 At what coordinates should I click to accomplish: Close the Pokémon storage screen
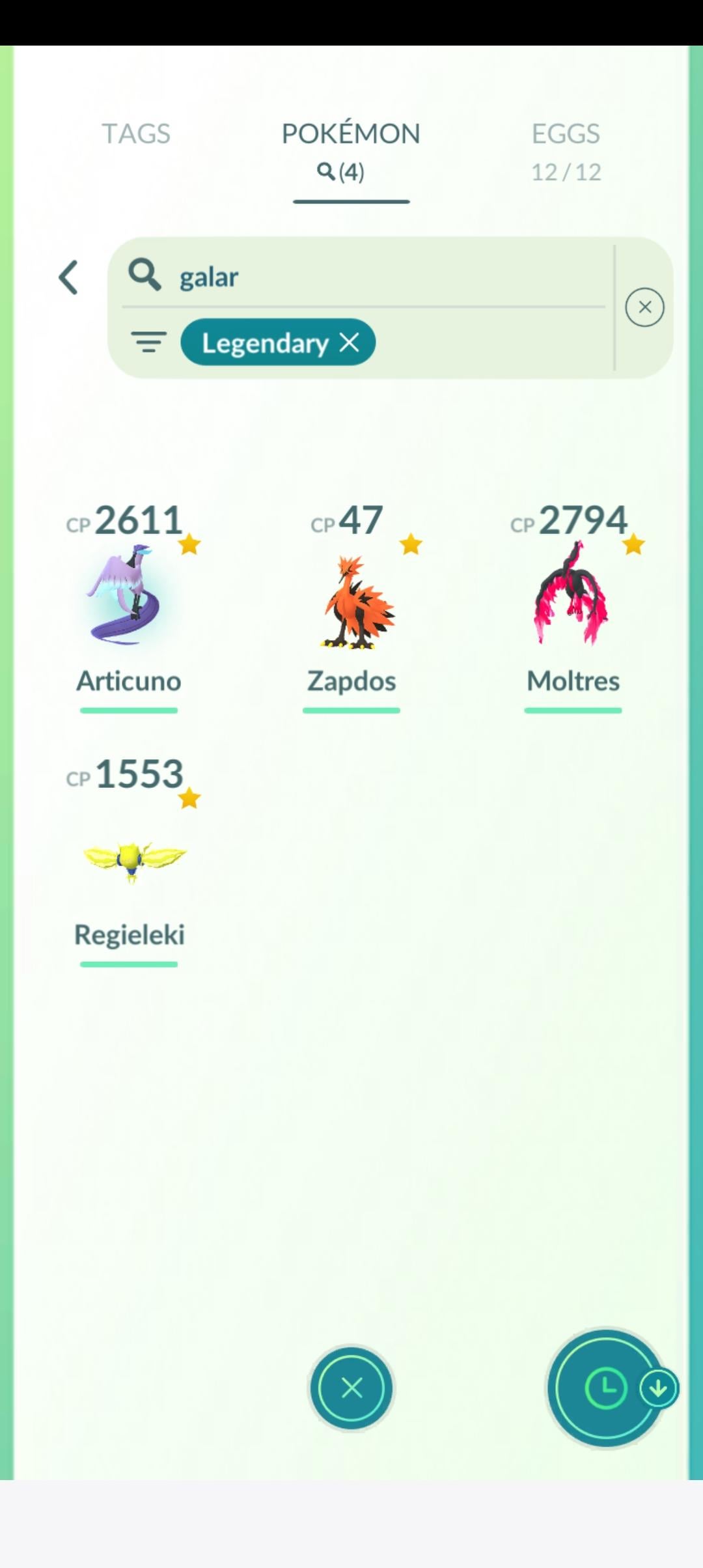351,1388
